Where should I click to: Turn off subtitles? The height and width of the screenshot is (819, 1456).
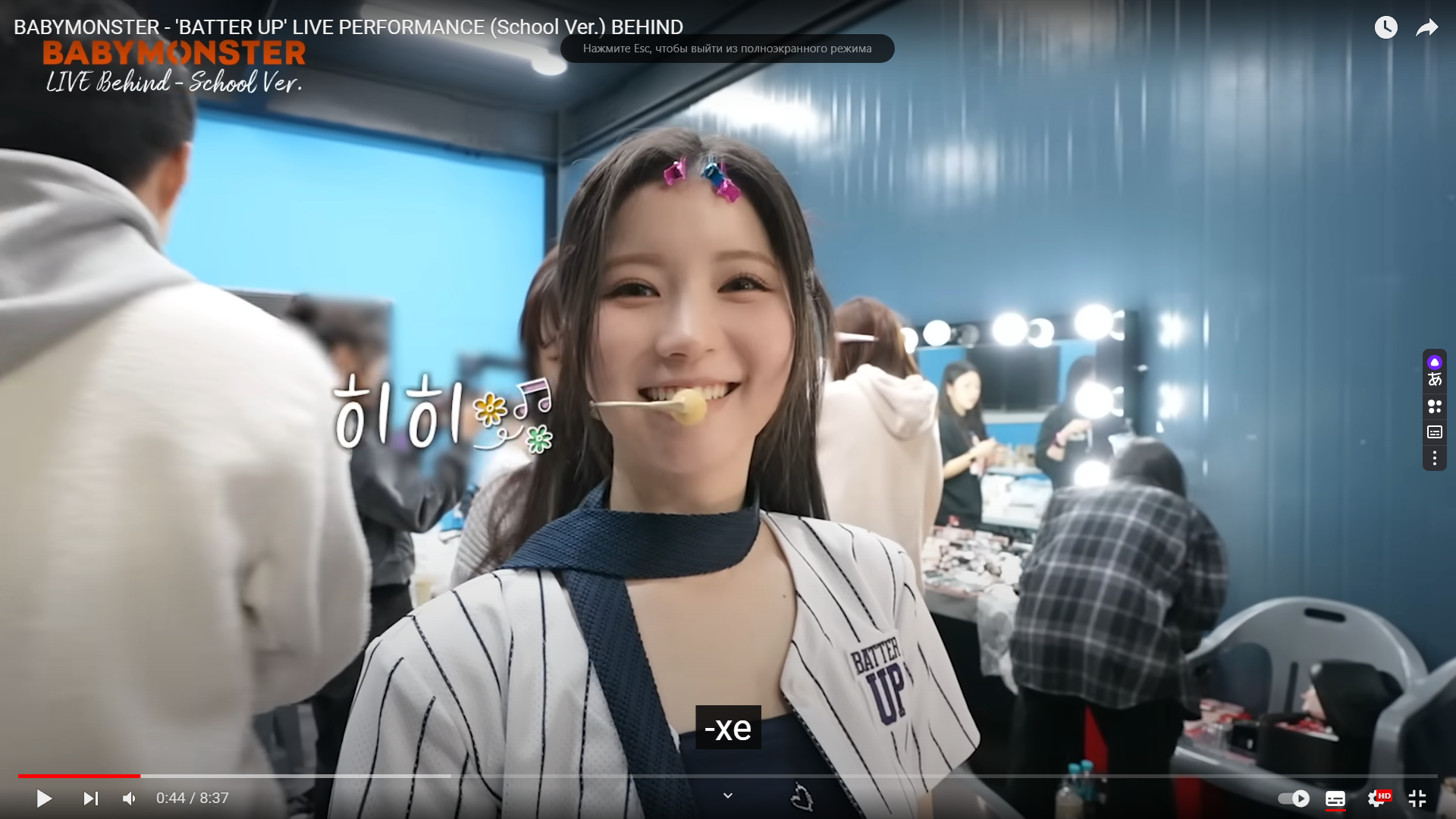1335,799
